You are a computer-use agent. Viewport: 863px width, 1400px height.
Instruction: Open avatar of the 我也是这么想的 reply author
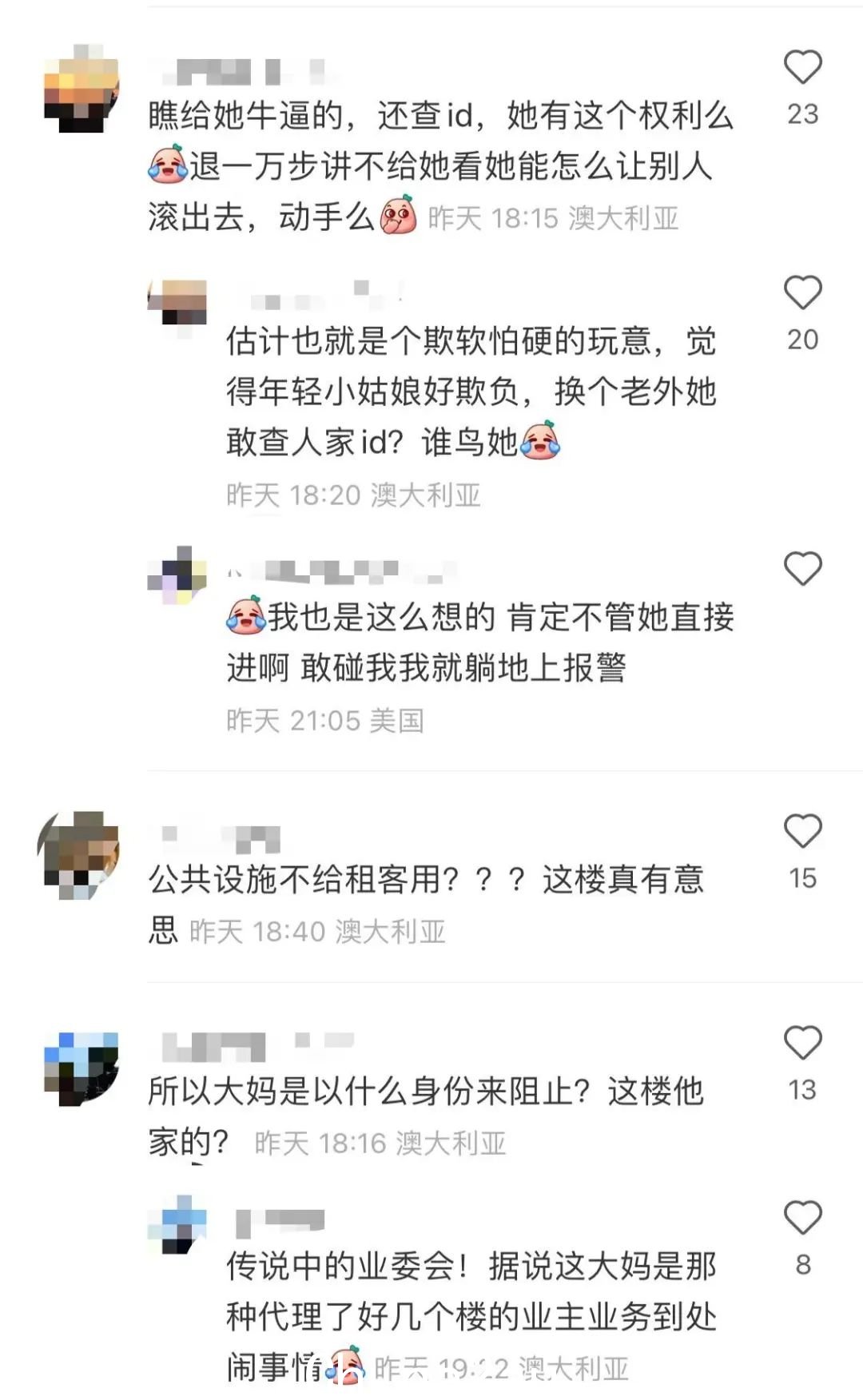click(x=177, y=575)
